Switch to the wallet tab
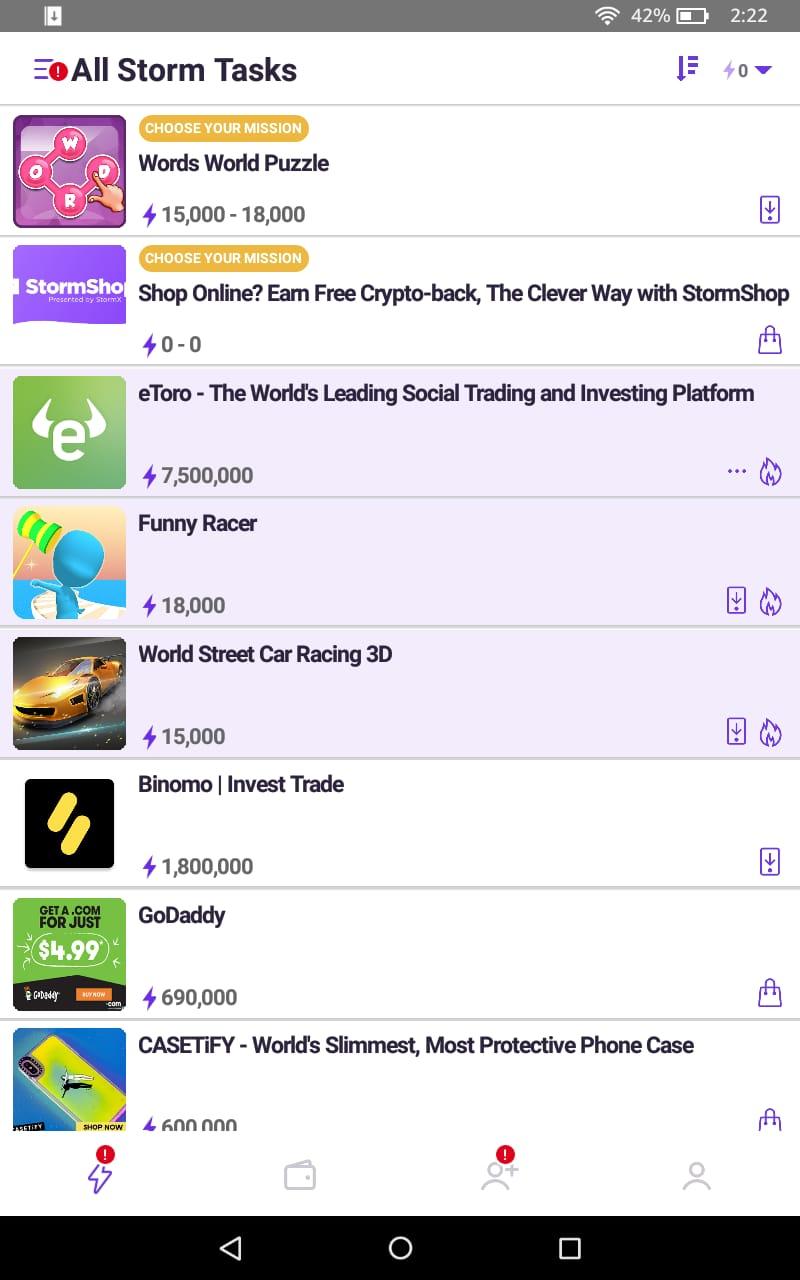The width and height of the screenshot is (800, 1280). [x=300, y=1175]
